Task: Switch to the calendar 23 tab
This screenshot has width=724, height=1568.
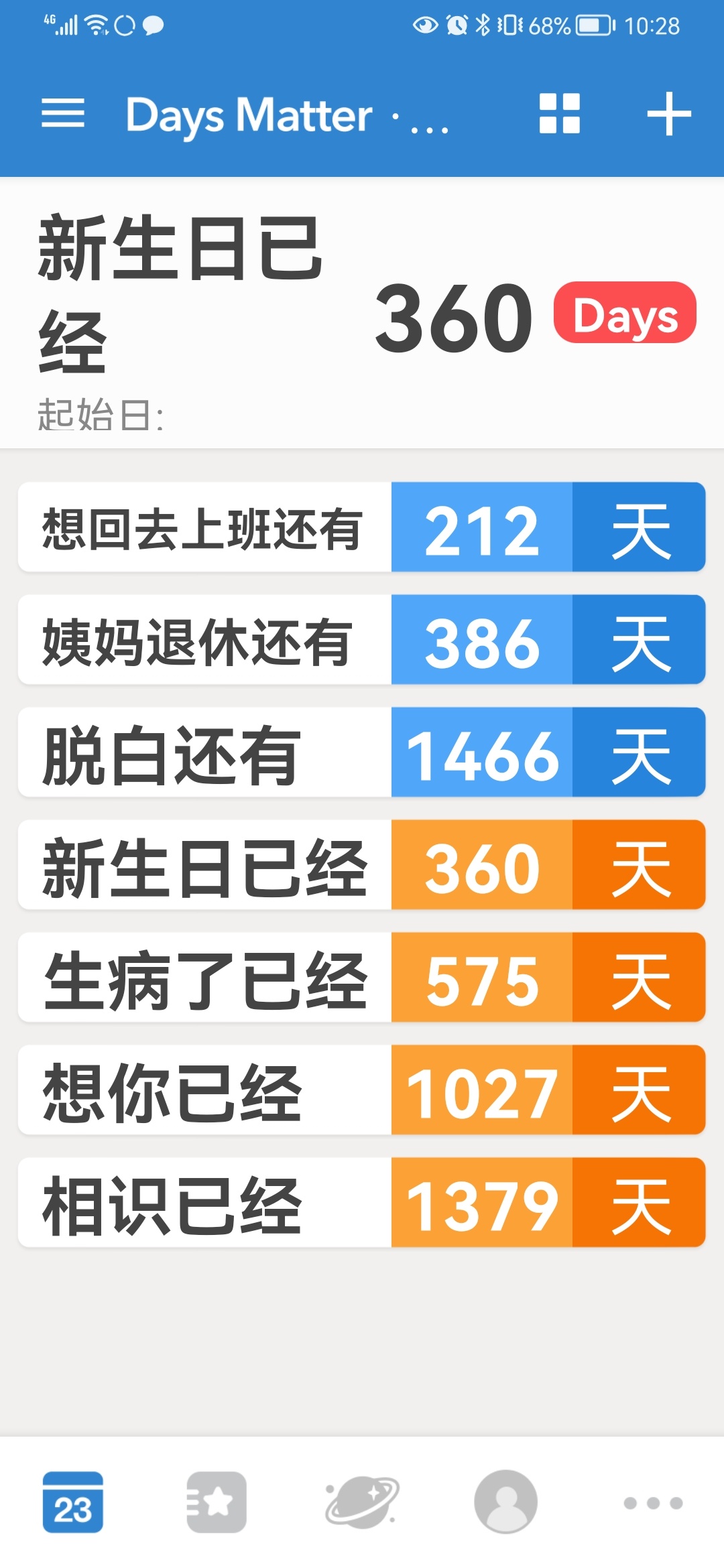Action: coord(72,1502)
